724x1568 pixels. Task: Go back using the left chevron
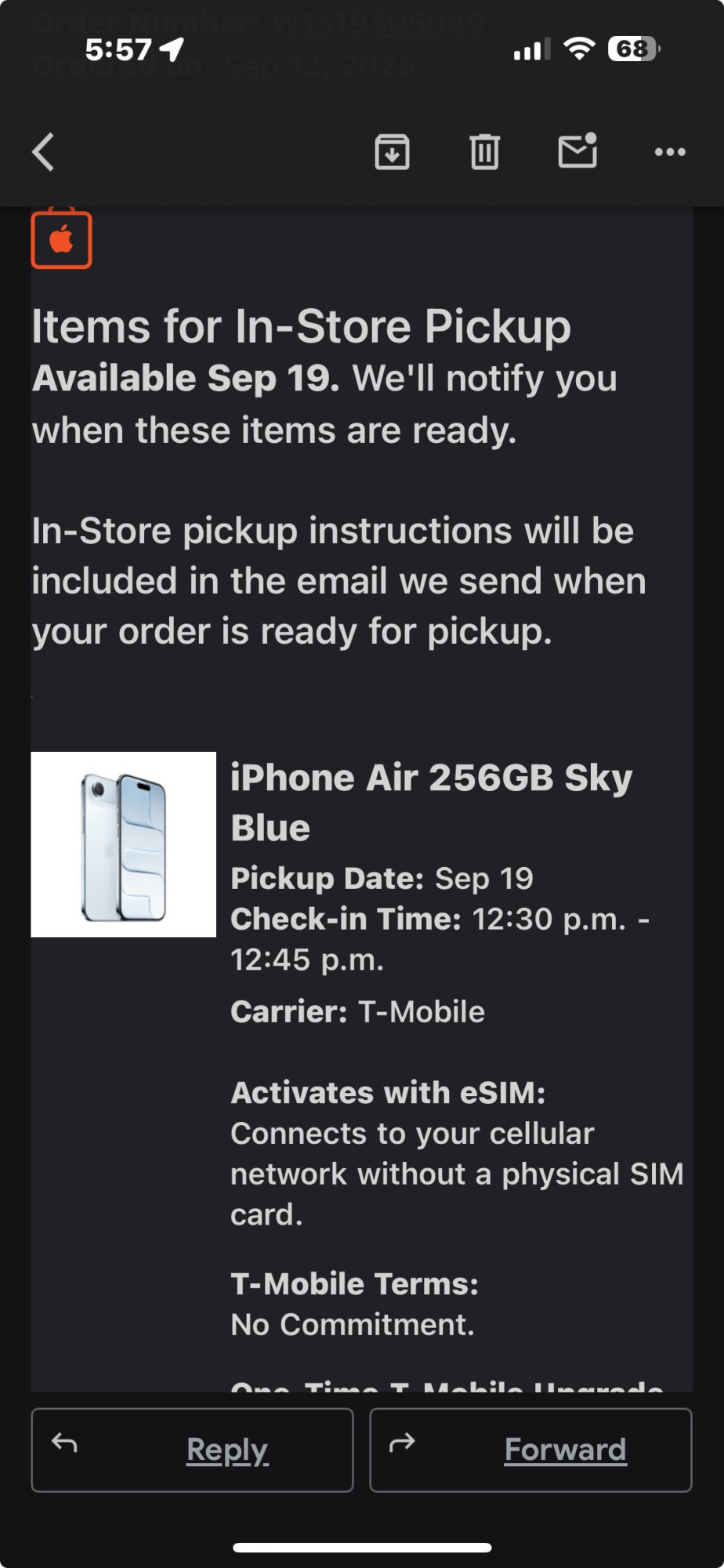pyautogui.click(x=44, y=151)
